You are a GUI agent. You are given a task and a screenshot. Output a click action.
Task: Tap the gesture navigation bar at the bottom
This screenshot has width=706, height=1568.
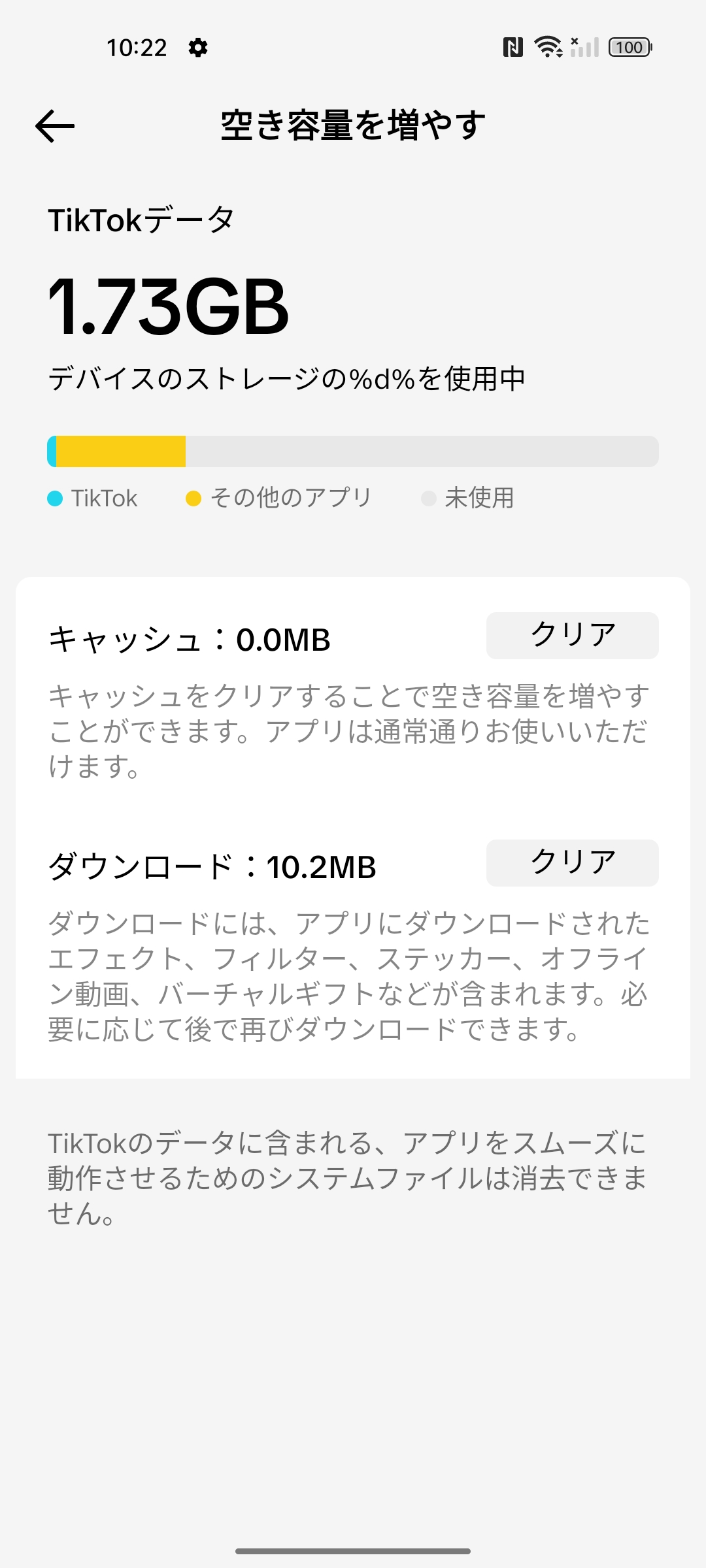coord(353,1550)
